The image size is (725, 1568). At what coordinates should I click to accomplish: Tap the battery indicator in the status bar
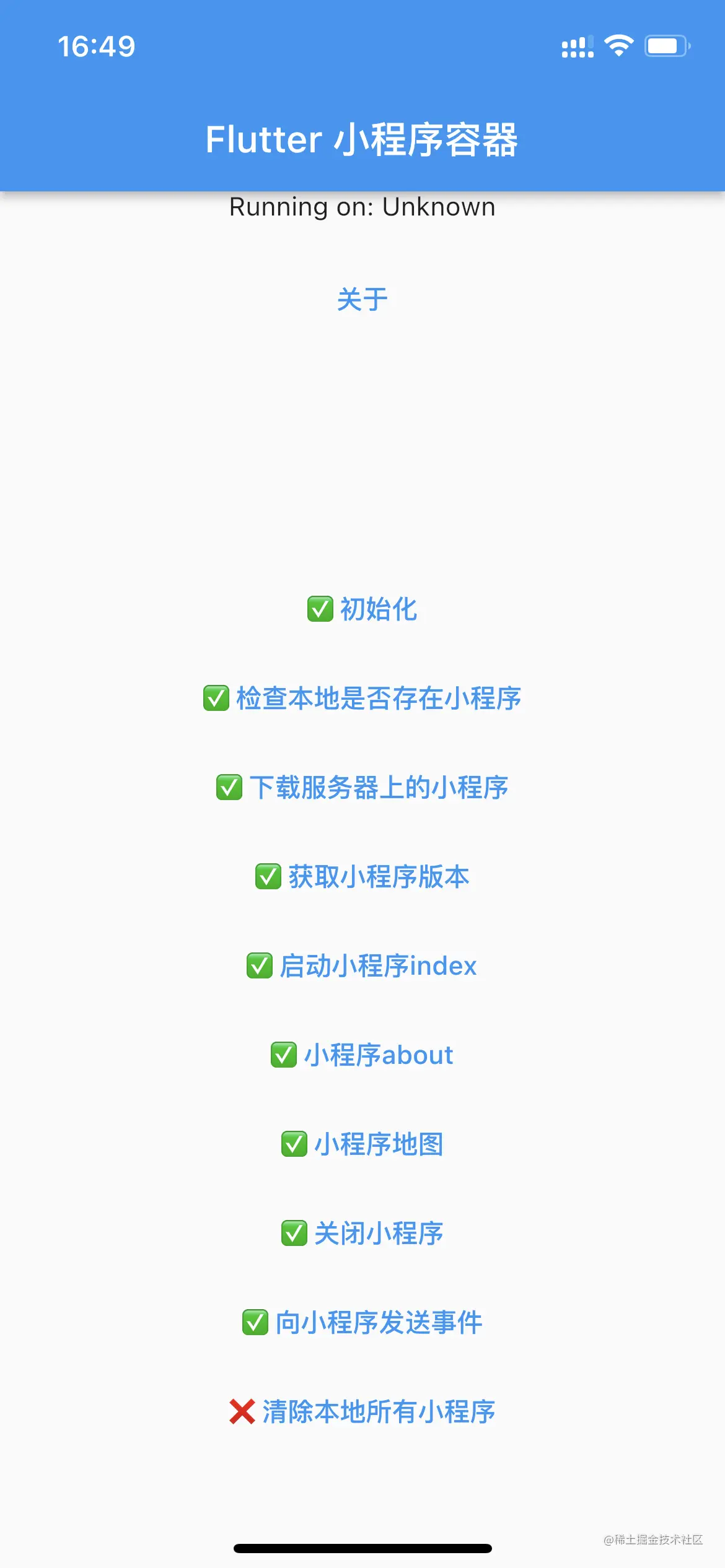(668, 45)
